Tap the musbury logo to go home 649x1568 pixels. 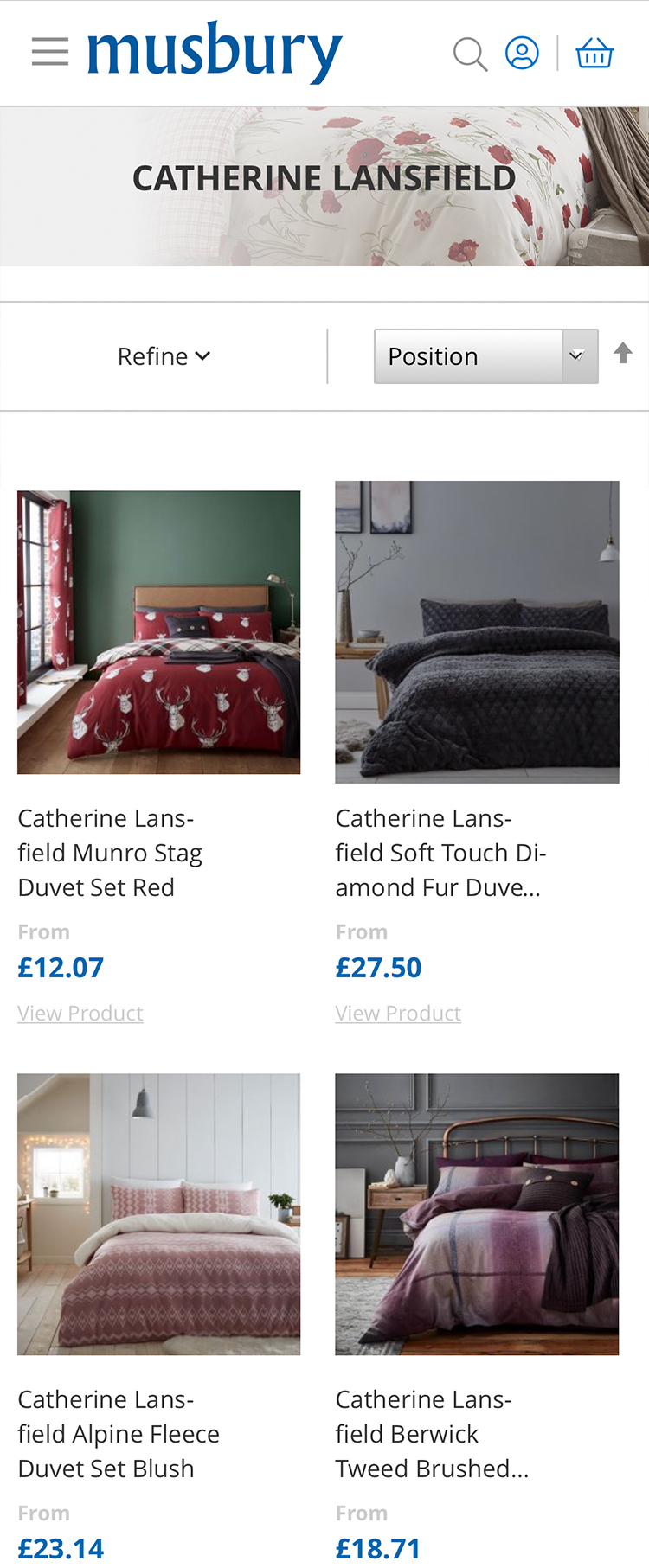(x=215, y=52)
